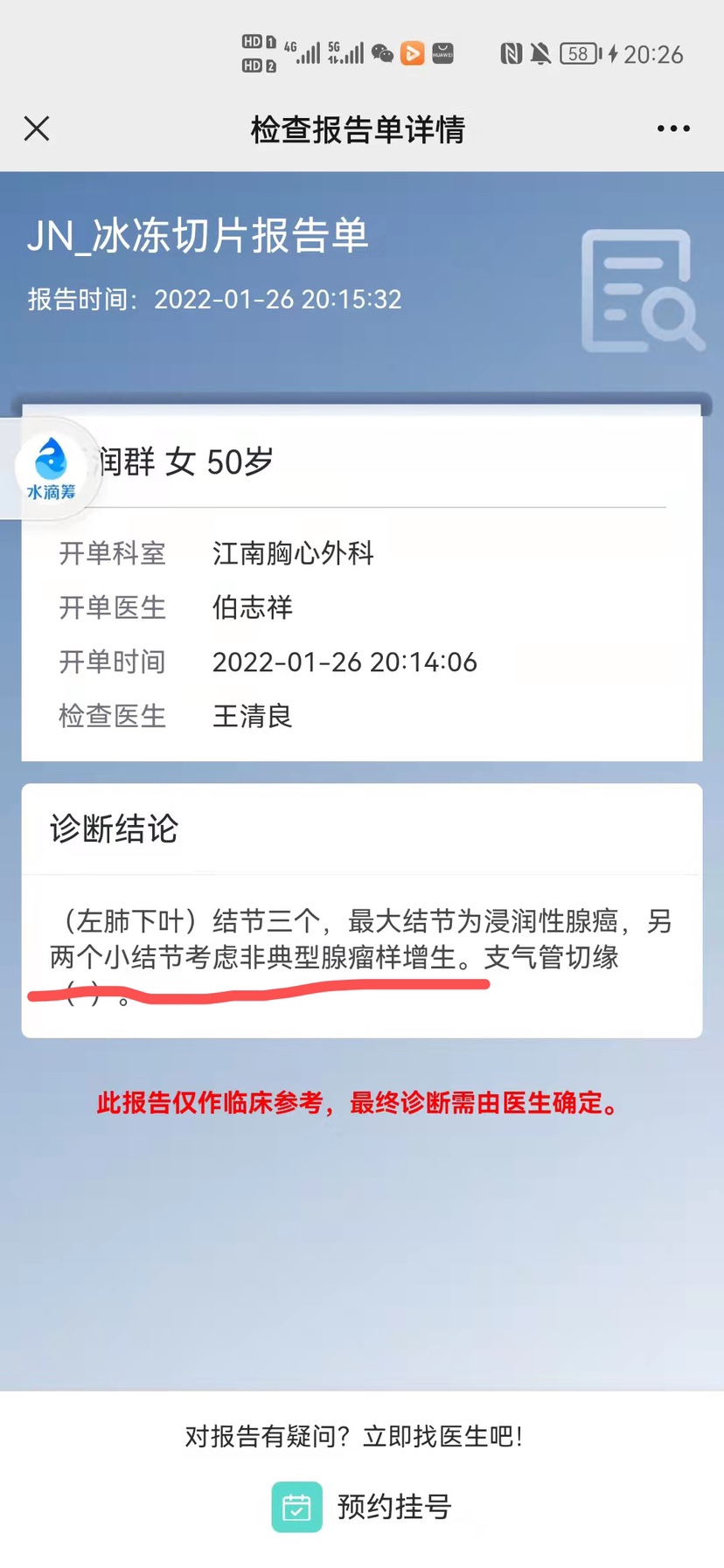Open the three-dot more options menu
The image size is (724, 1568).
673,128
